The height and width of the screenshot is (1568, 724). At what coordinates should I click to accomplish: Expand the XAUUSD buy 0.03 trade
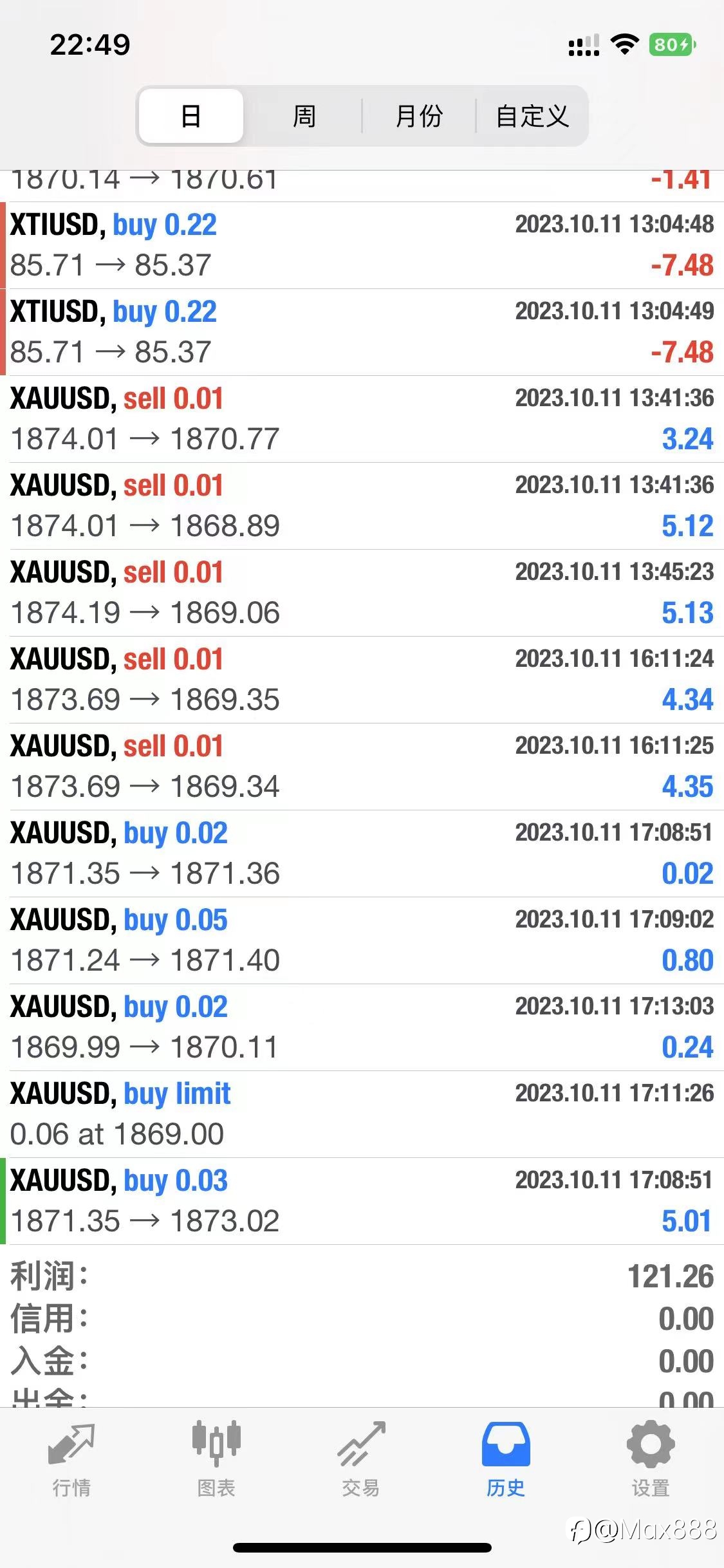pyautogui.click(x=362, y=1201)
